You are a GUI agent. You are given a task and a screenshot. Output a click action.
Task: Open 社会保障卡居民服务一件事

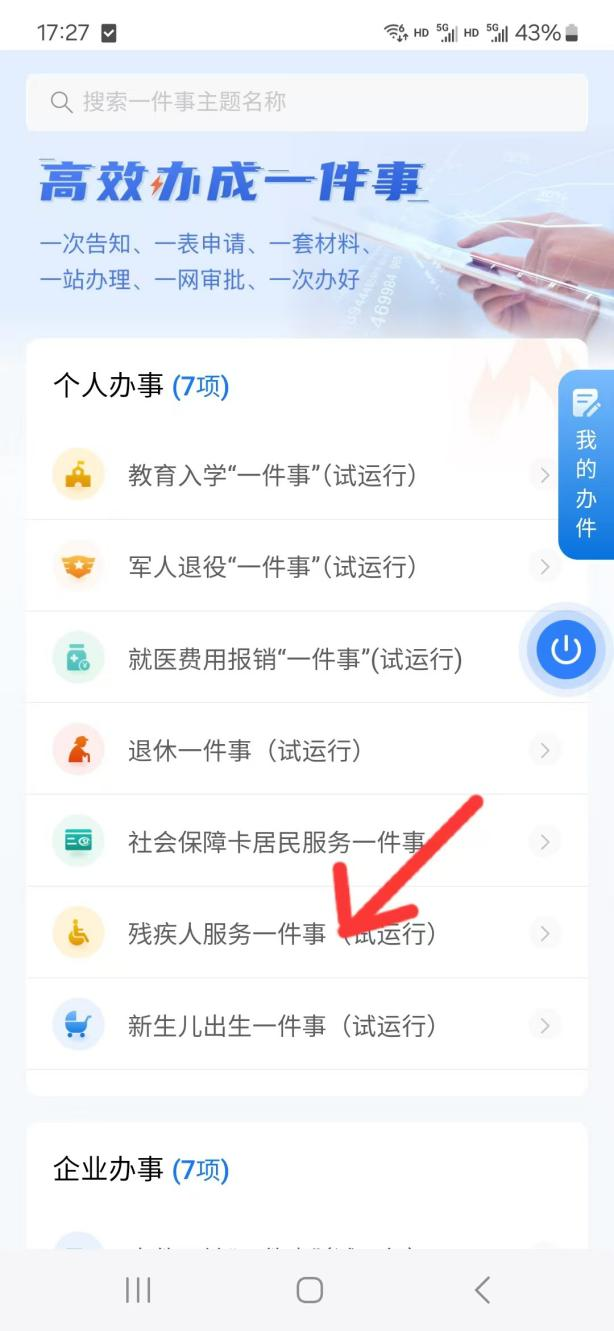tap(276, 842)
